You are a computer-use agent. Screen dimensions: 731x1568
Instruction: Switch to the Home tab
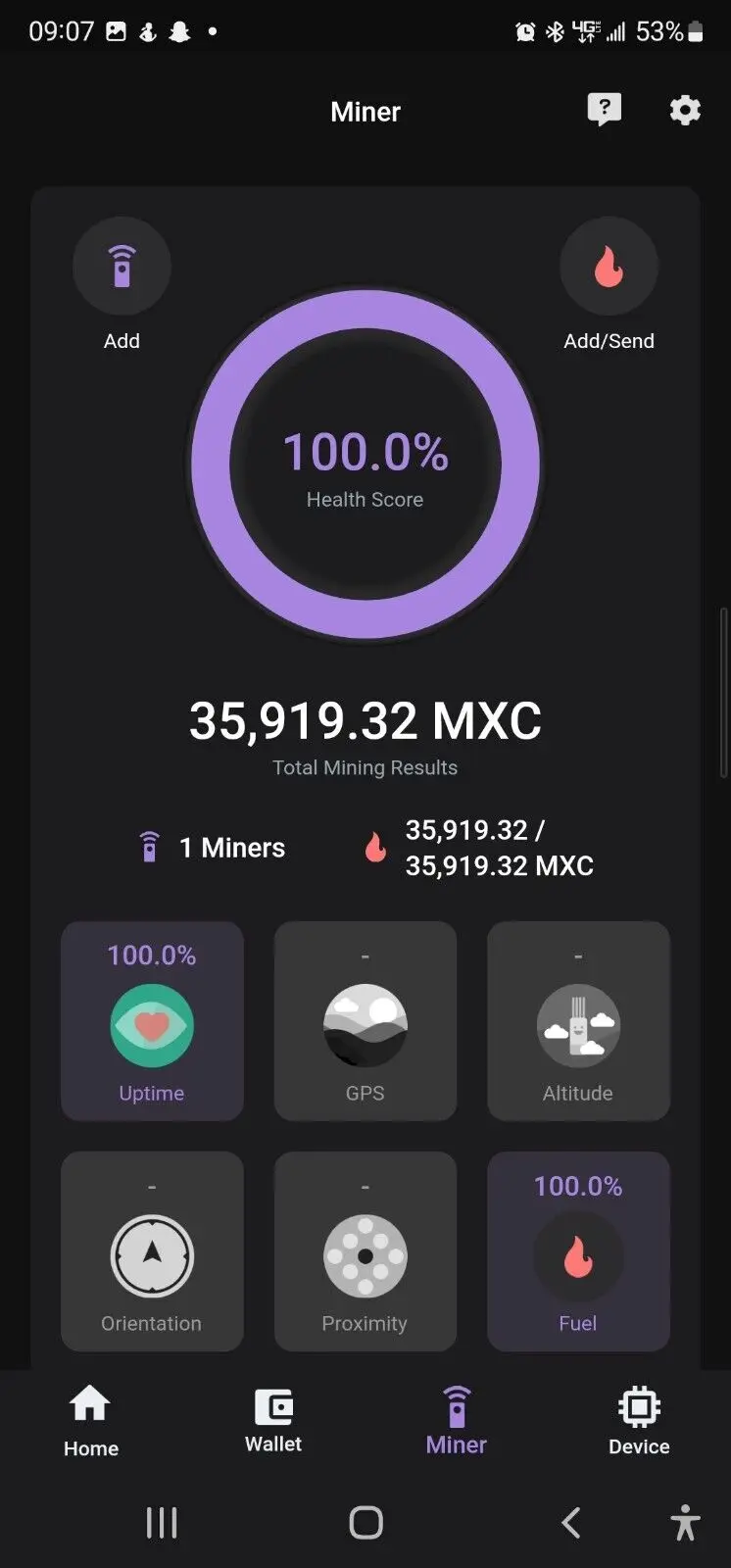click(x=91, y=1421)
